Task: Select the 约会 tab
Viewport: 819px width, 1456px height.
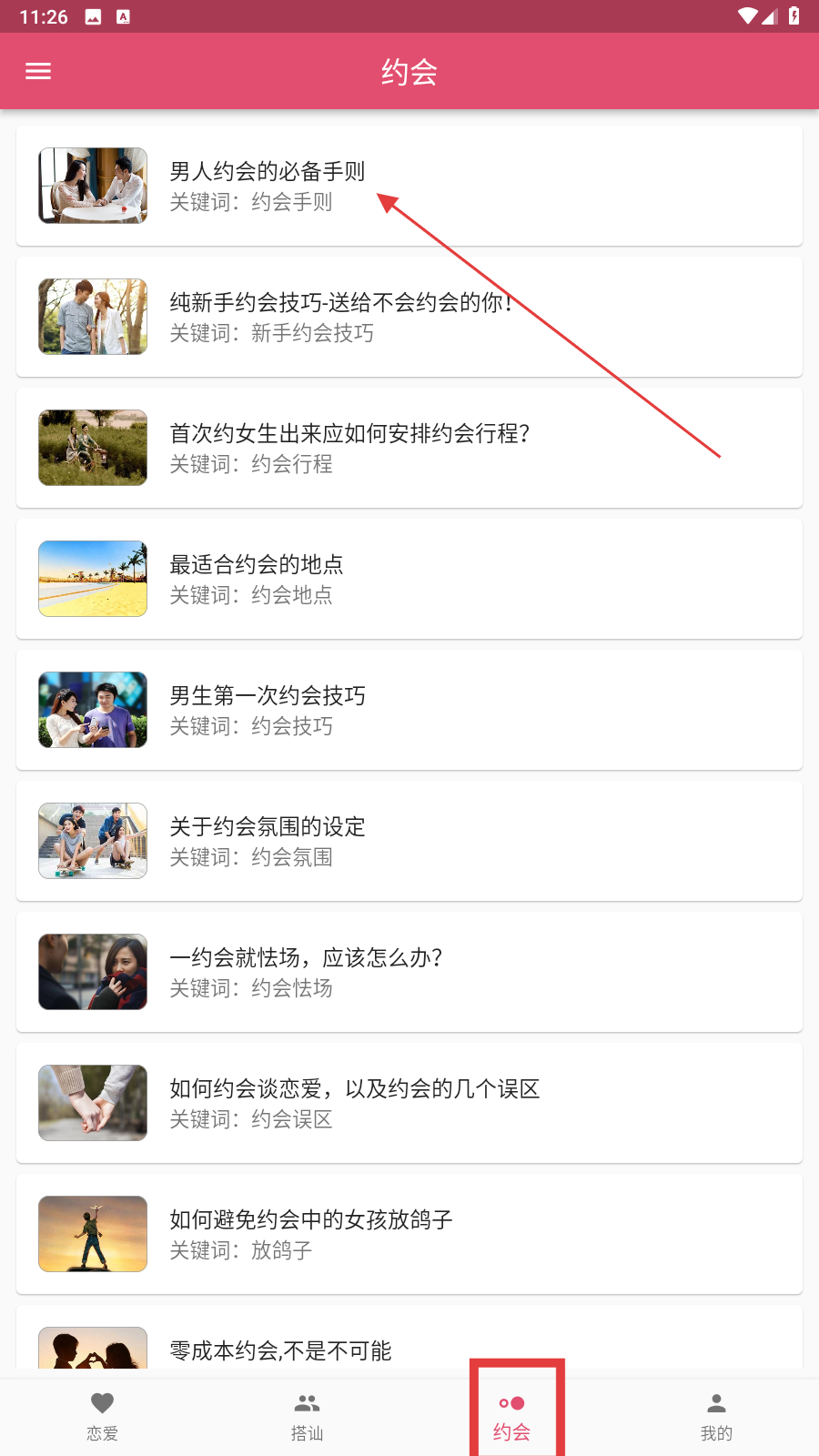Action: pyautogui.click(x=511, y=1416)
